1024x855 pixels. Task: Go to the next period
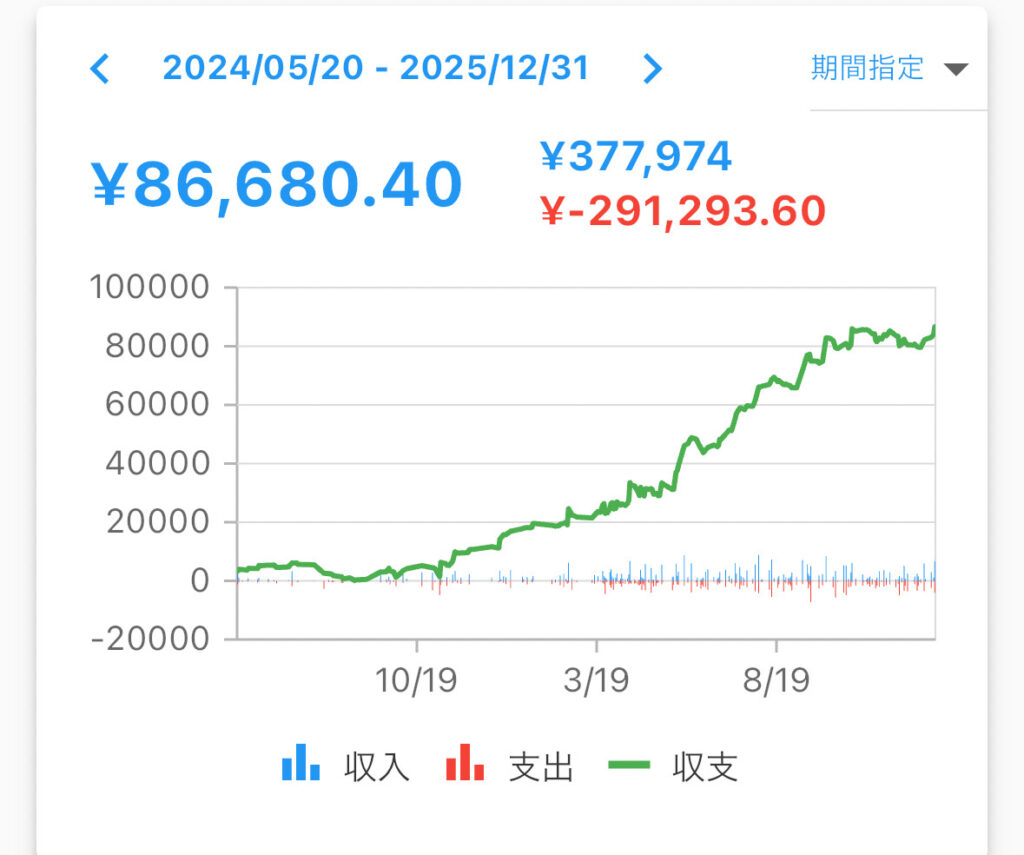[x=652, y=69]
